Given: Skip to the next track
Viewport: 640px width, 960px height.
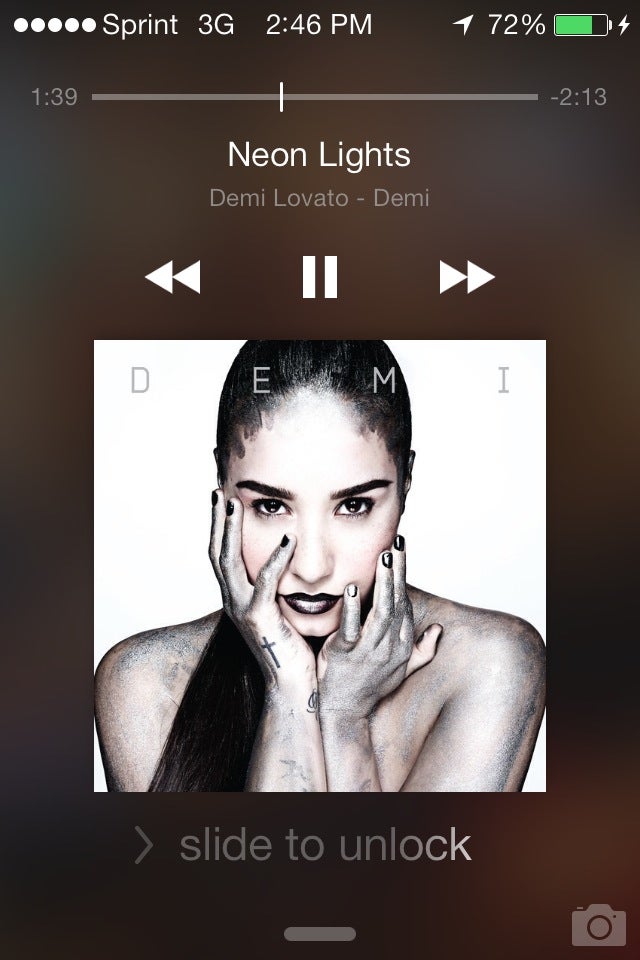Looking at the screenshot, I should pyautogui.click(x=467, y=277).
